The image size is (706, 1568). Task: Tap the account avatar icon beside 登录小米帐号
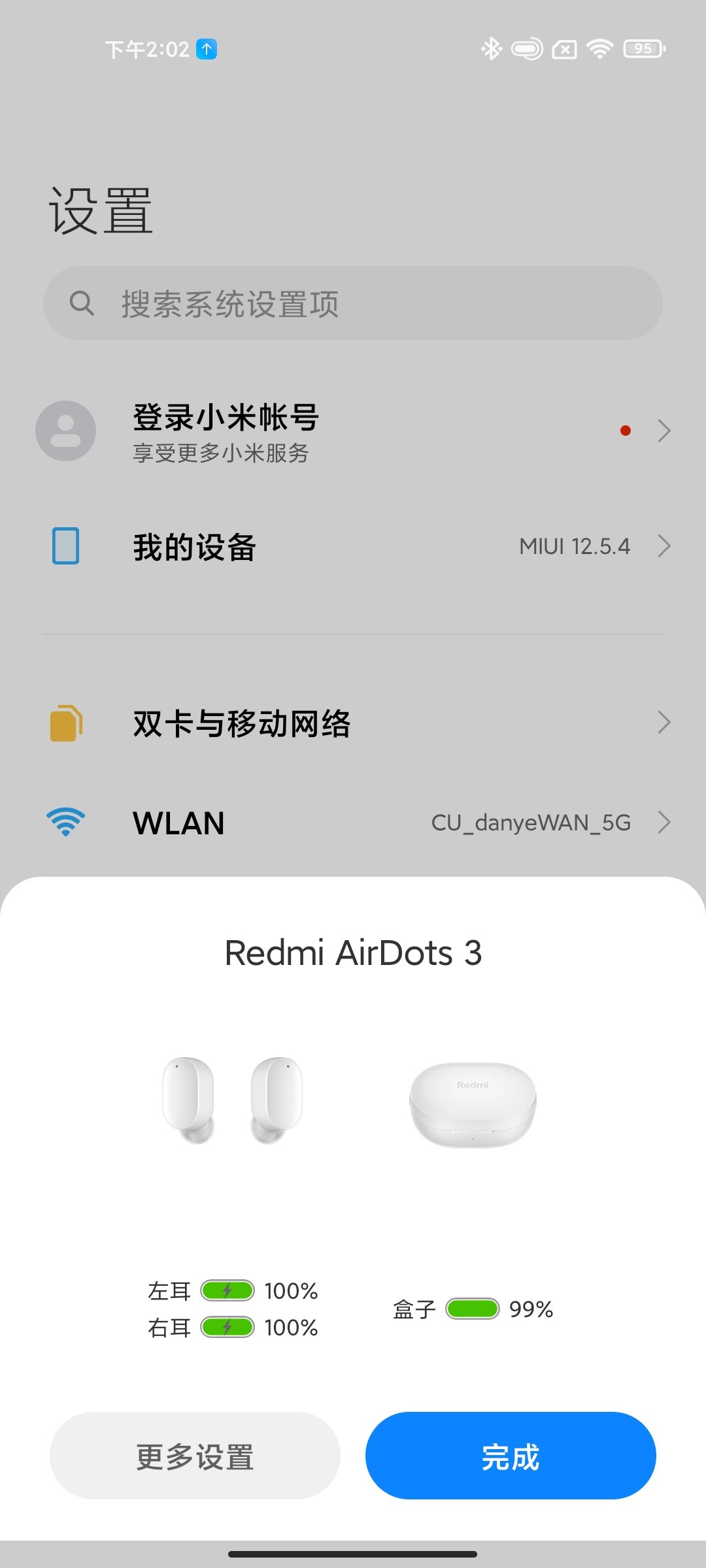(65, 430)
